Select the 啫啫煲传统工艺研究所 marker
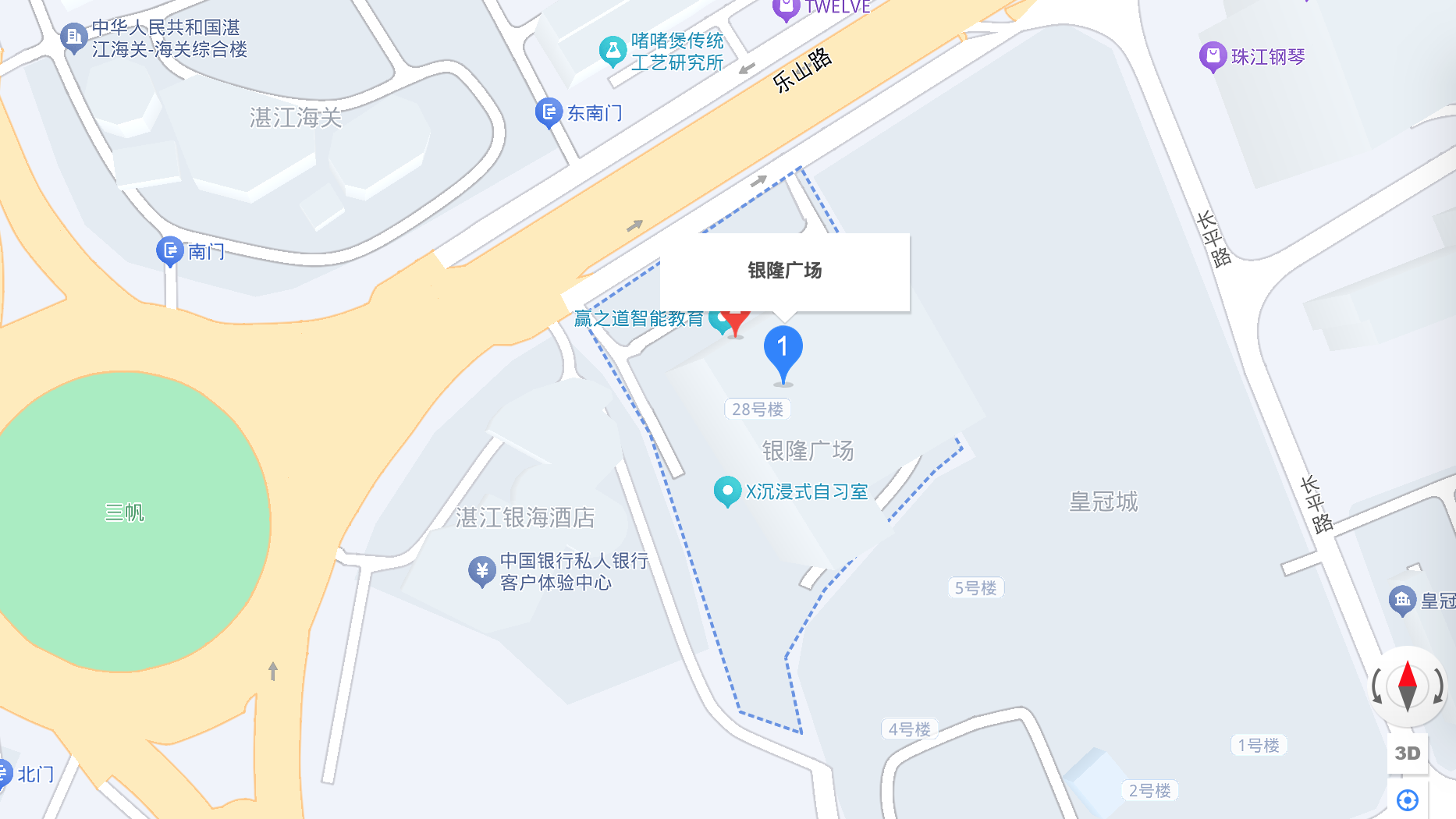This screenshot has width=1456, height=819. 613,51
